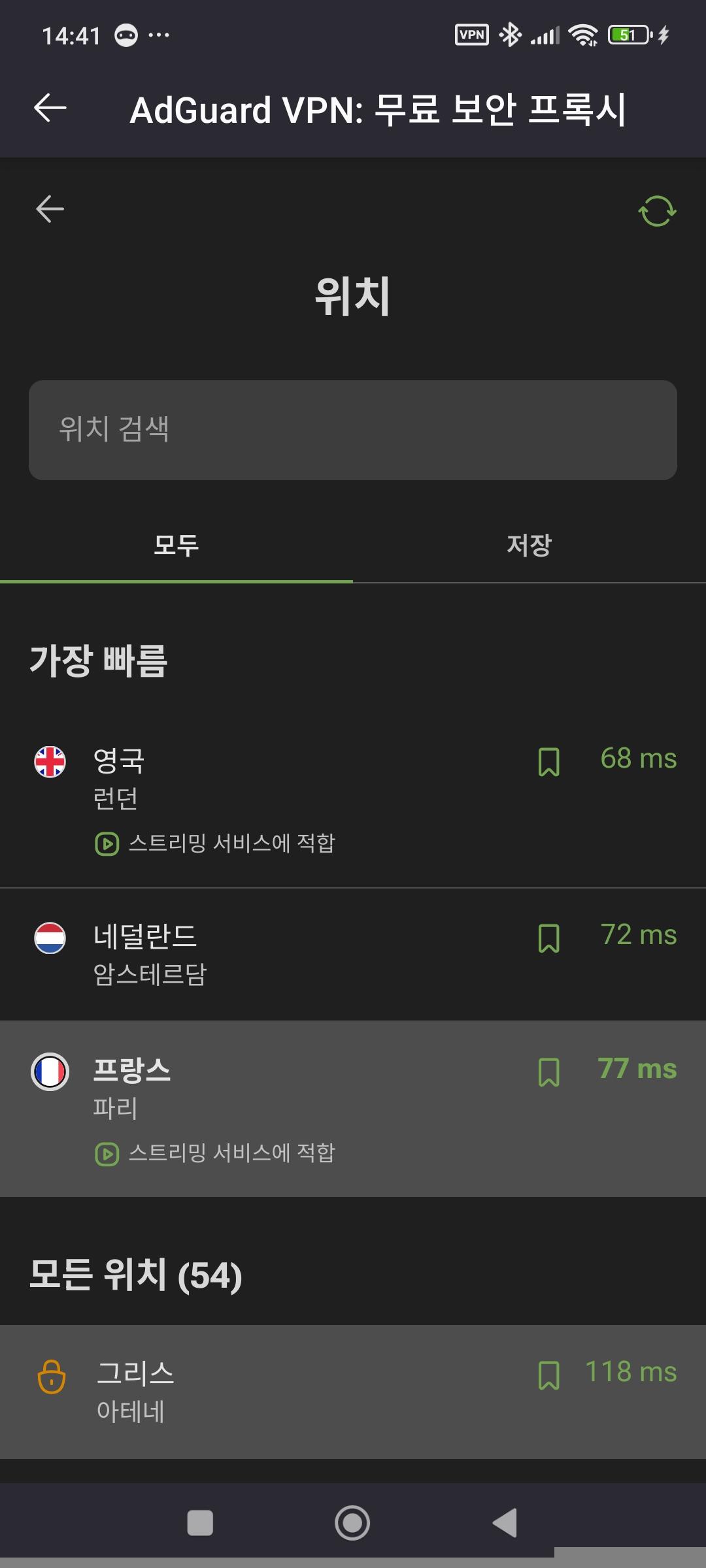Go back from the 위치 screen
This screenshot has height=1568, width=706.
click(50, 209)
